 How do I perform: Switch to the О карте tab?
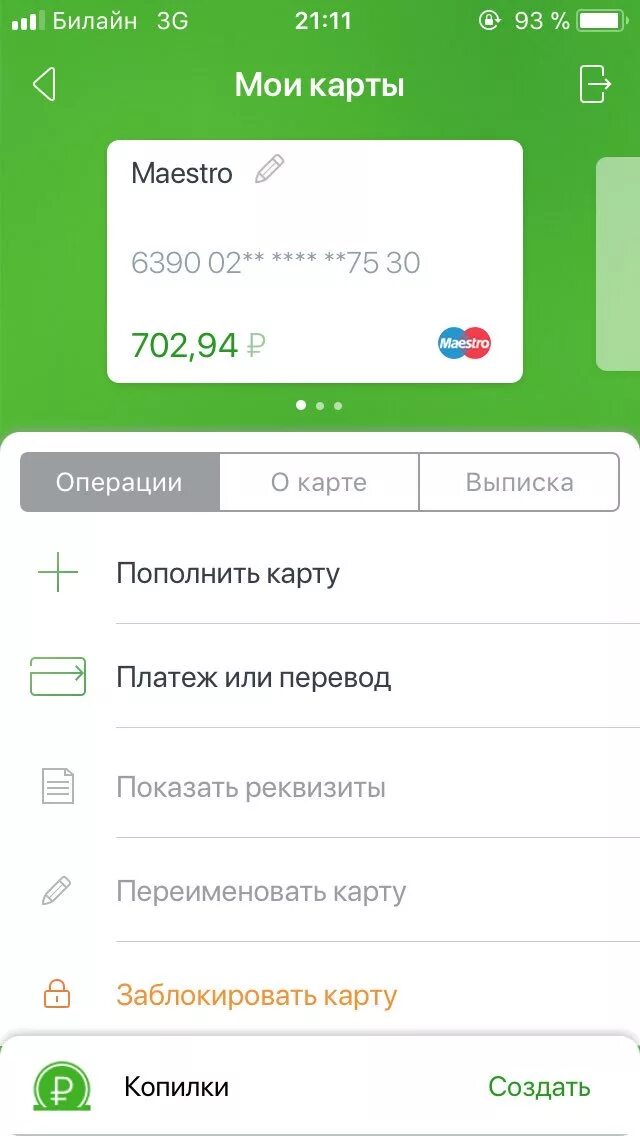(319, 483)
